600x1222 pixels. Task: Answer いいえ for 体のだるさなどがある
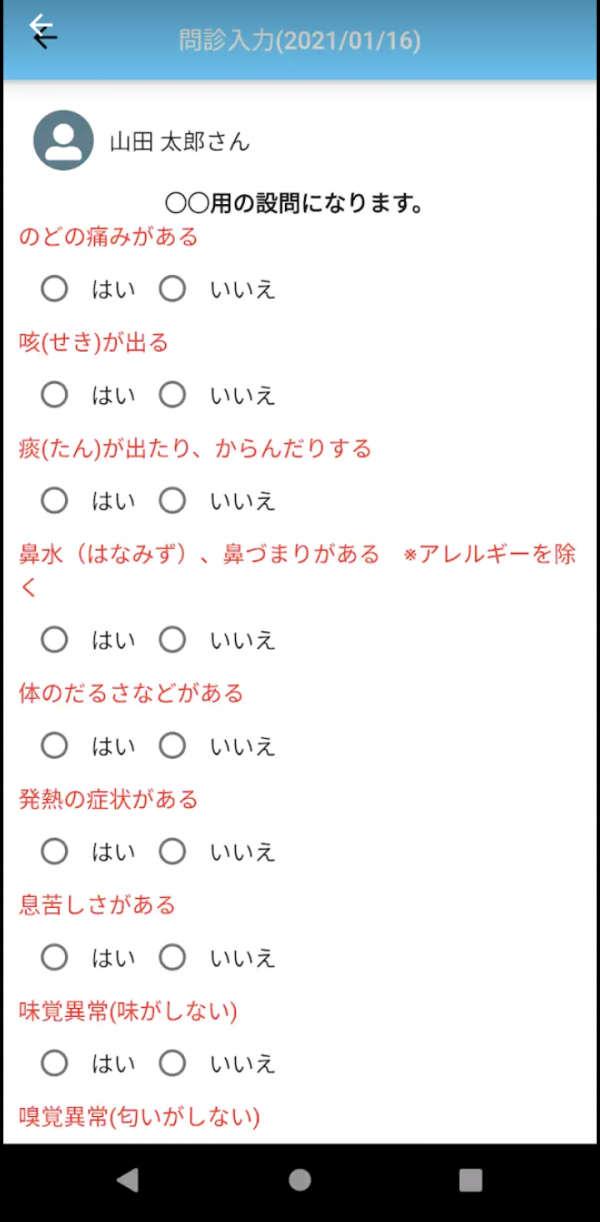(x=173, y=745)
